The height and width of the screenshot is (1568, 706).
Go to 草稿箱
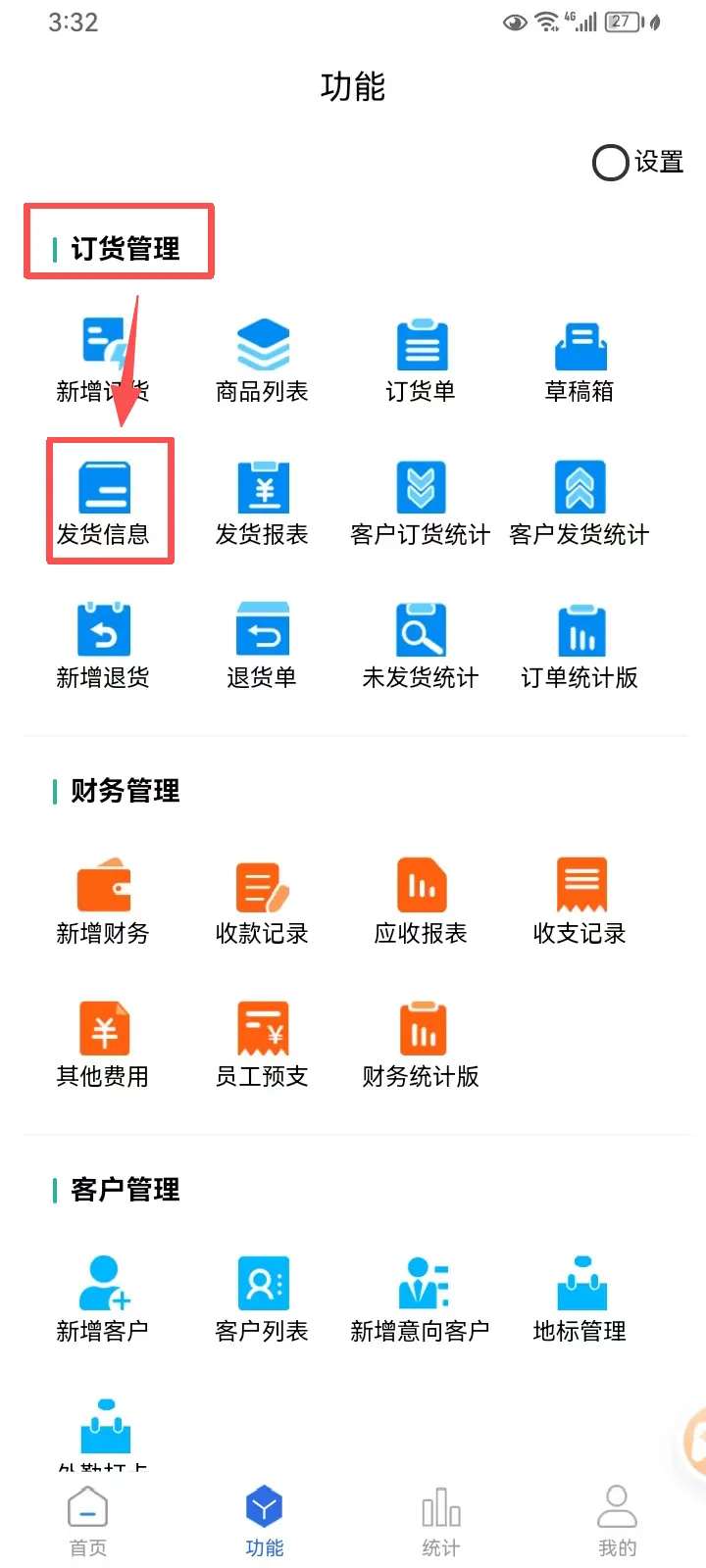[x=580, y=360]
